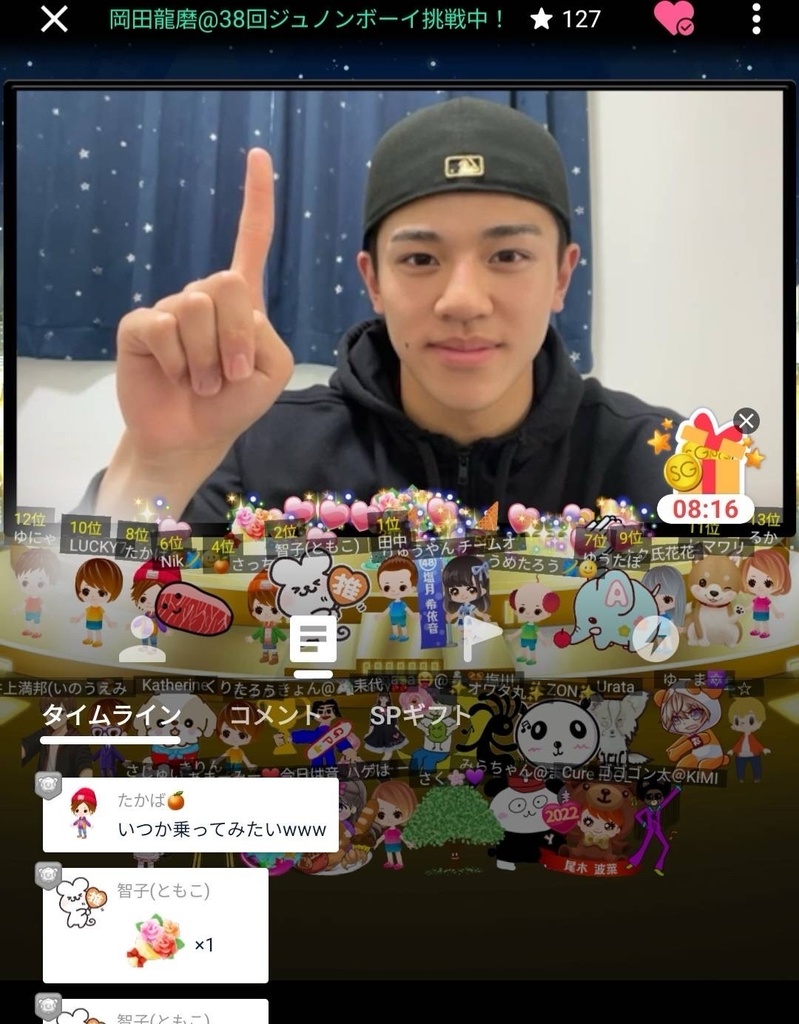Tap the pink heart follow icon

(673, 18)
